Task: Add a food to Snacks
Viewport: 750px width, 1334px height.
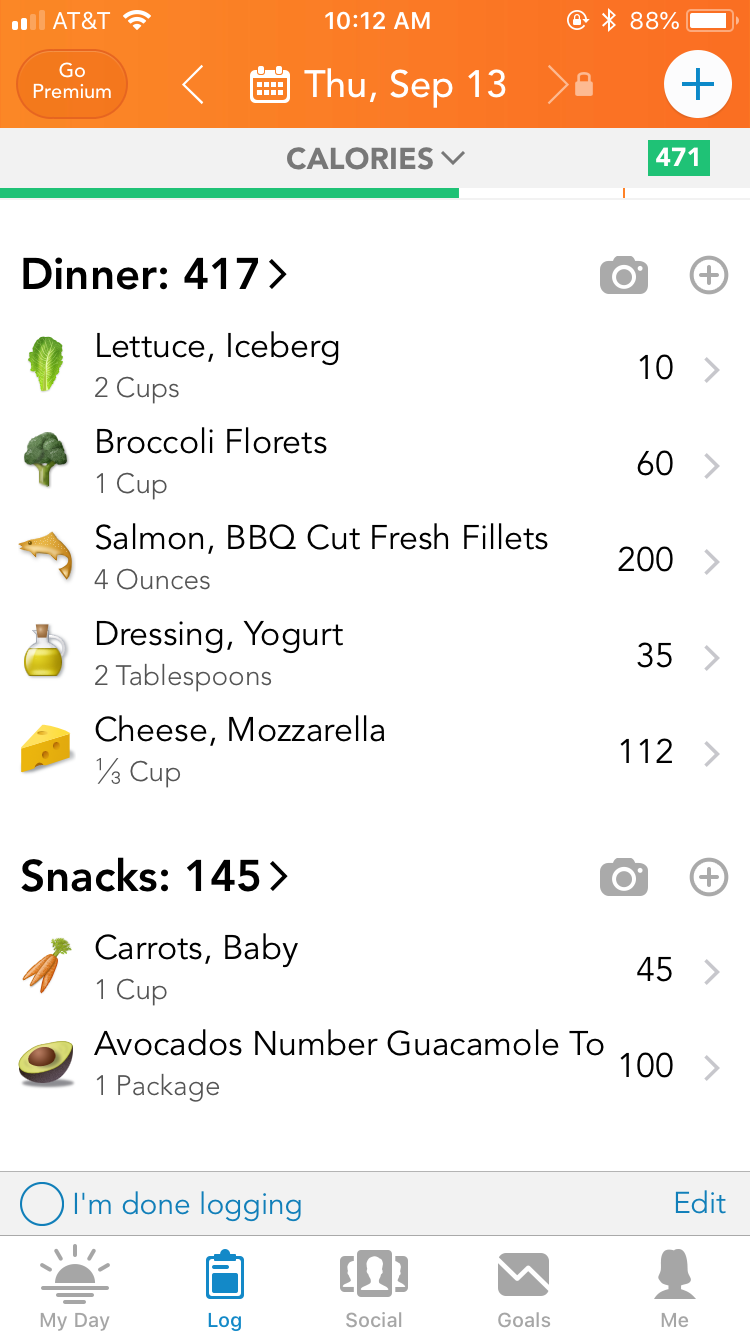Action: click(709, 878)
